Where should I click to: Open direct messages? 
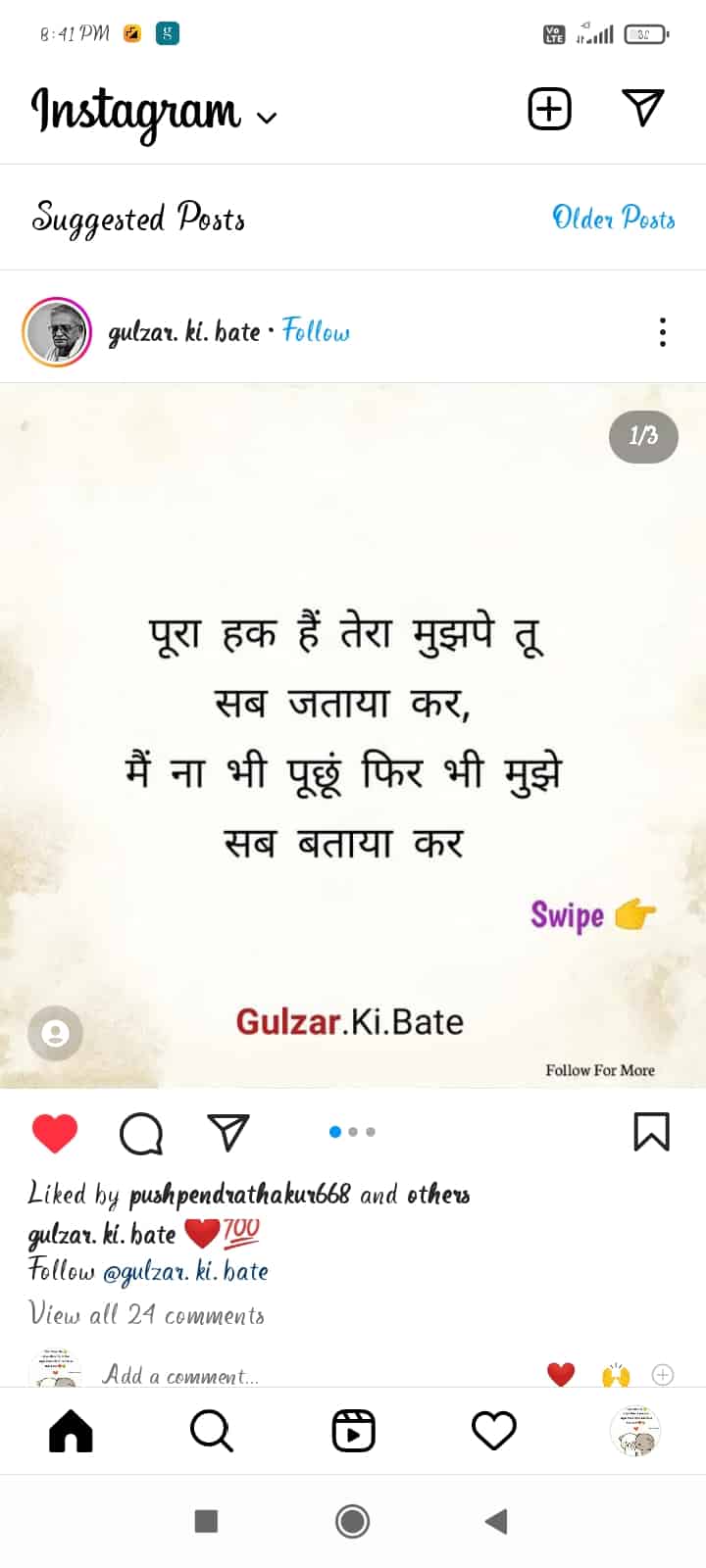643,108
